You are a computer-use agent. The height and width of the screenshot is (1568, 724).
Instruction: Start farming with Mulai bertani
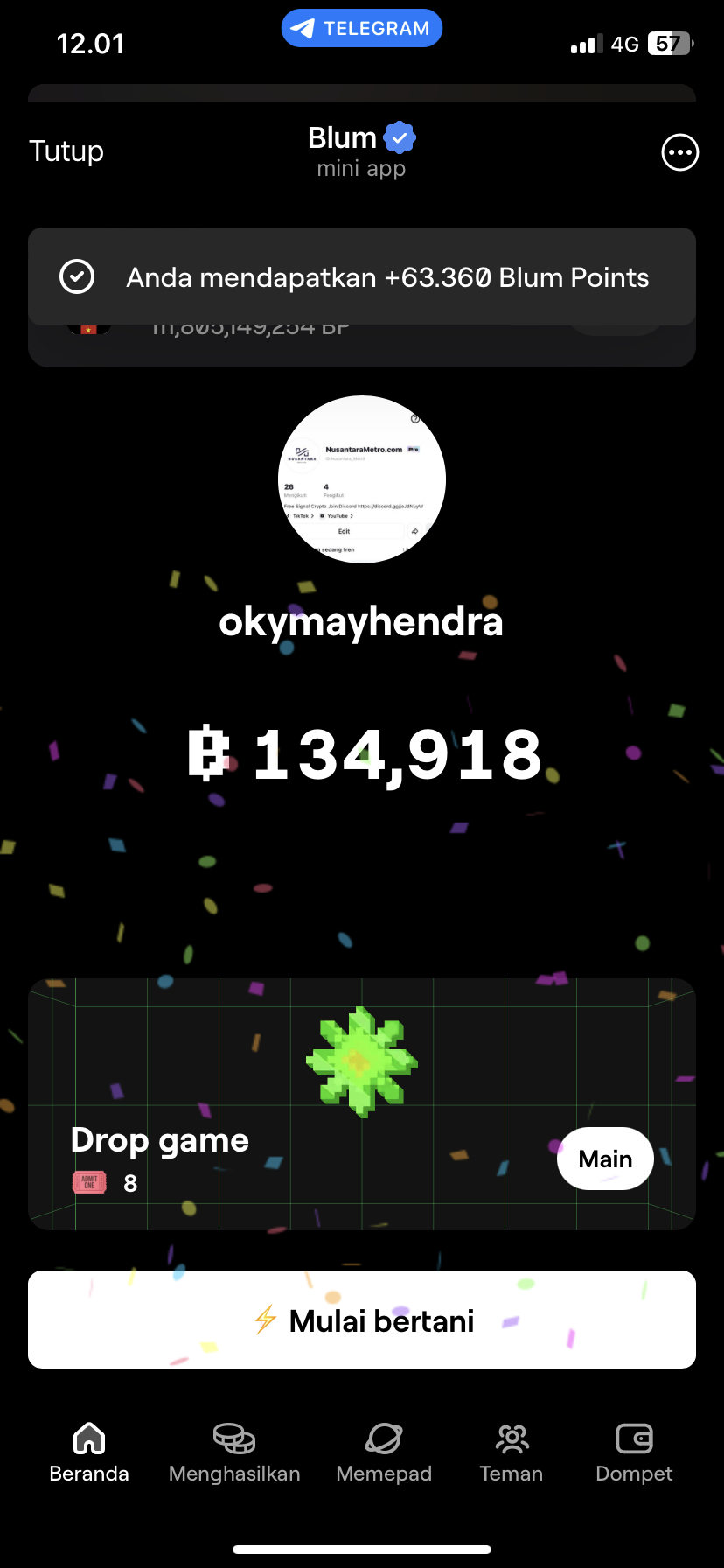tap(362, 1319)
